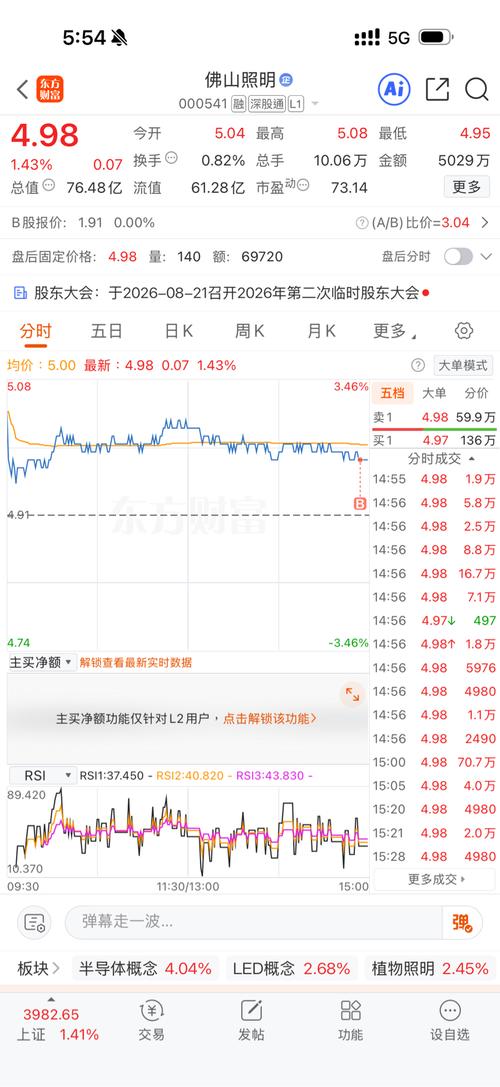View 更多成交 records

(x=436, y=879)
